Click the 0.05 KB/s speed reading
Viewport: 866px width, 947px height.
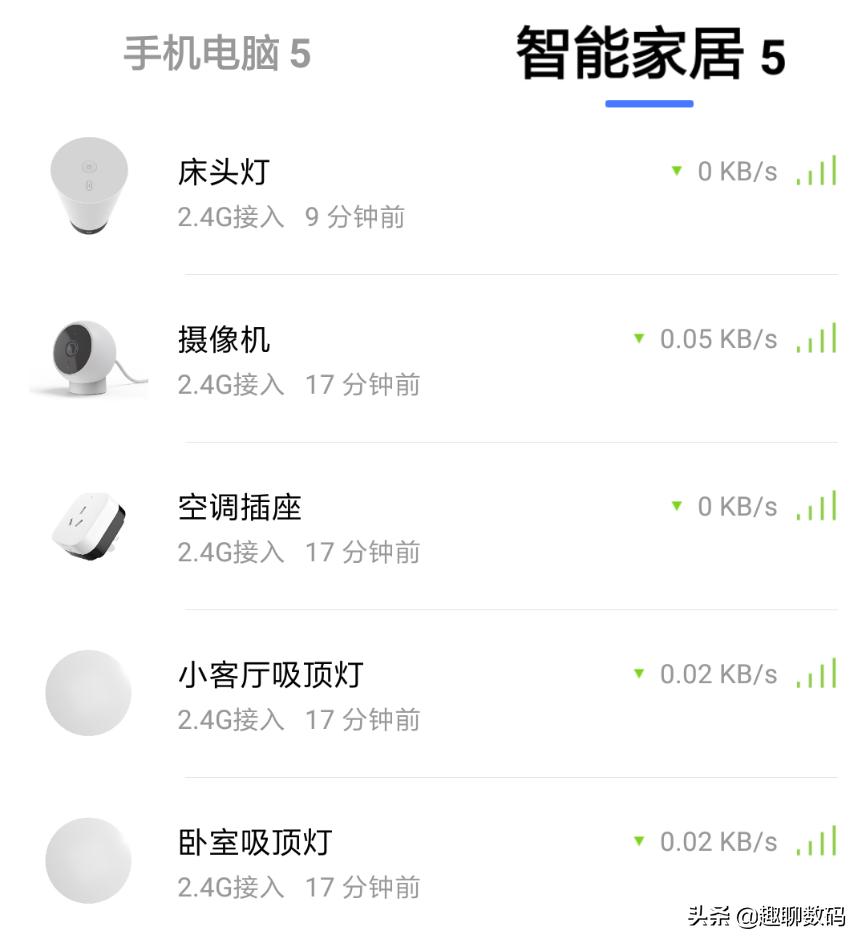pyautogui.click(x=717, y=338)
